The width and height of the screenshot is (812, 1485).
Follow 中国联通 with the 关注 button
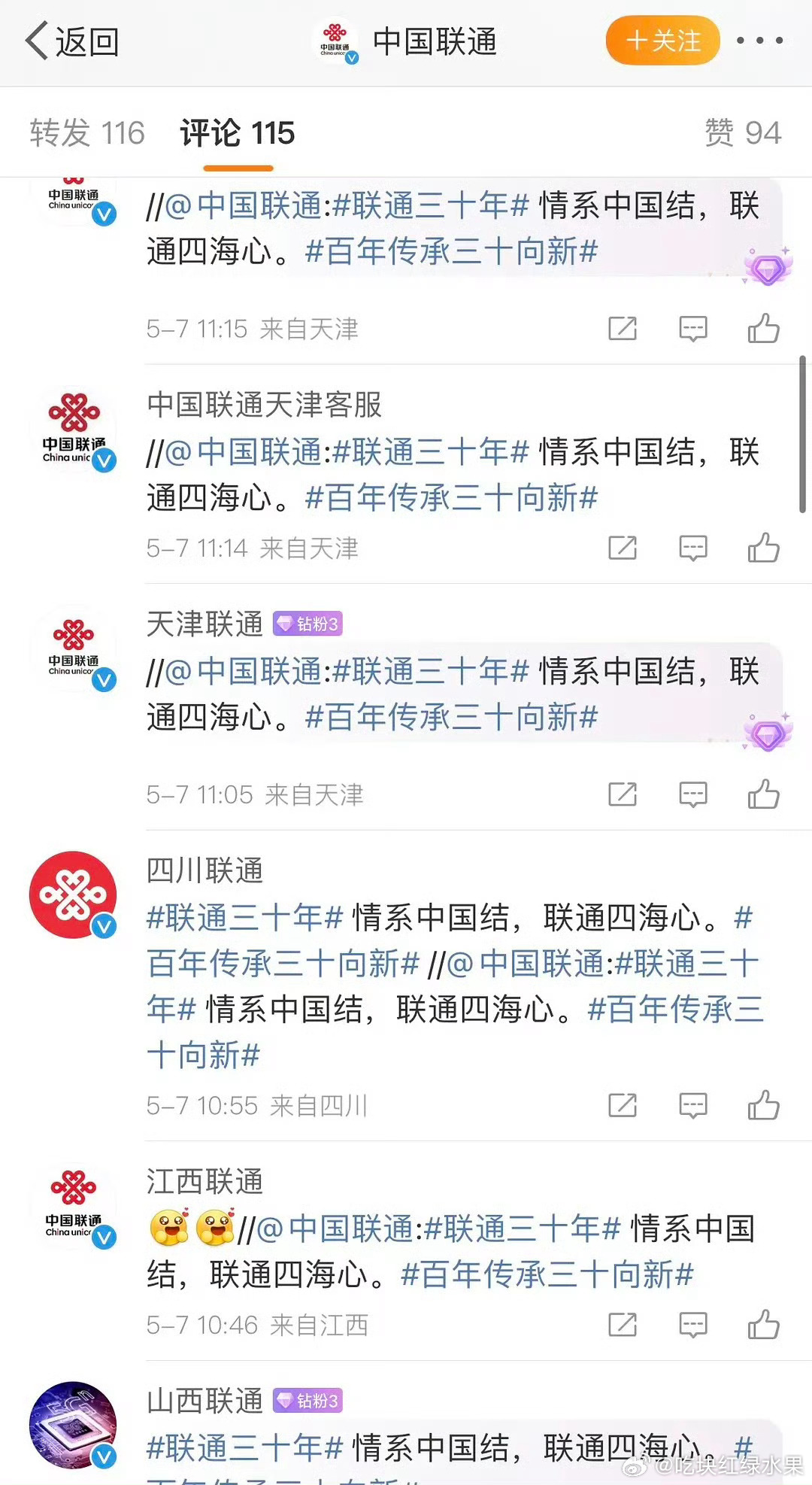click(662, 41)
